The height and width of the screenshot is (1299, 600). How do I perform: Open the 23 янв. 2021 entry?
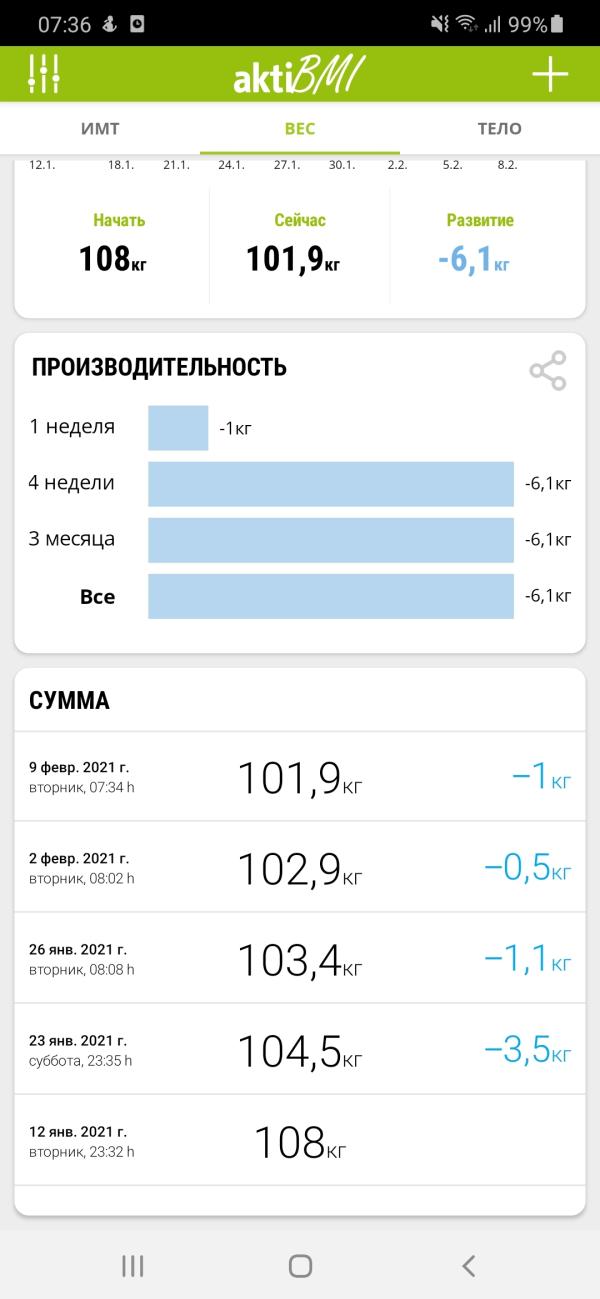[x=300, y=1049]
